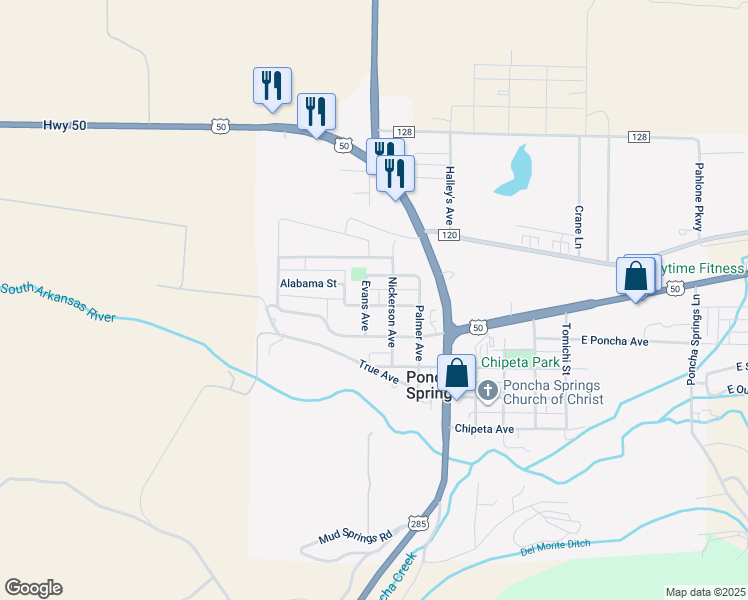Image resolution: width=748 pixels, height=600 pixels.
Task: Tap the shopping bag marker beside Chipeta Park
Action: pos(456,374)
